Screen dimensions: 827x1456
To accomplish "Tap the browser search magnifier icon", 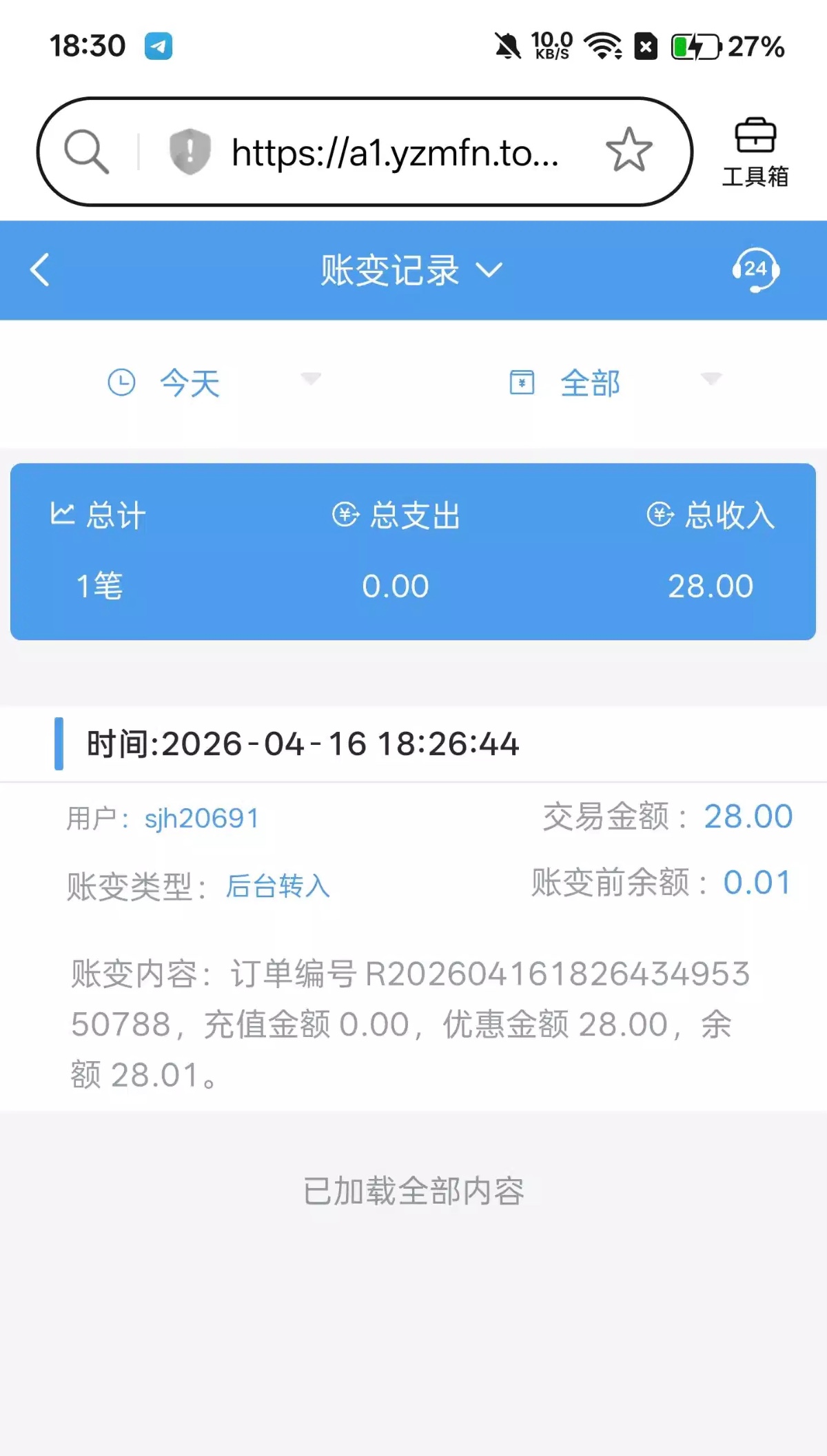I will coord(87,151).
